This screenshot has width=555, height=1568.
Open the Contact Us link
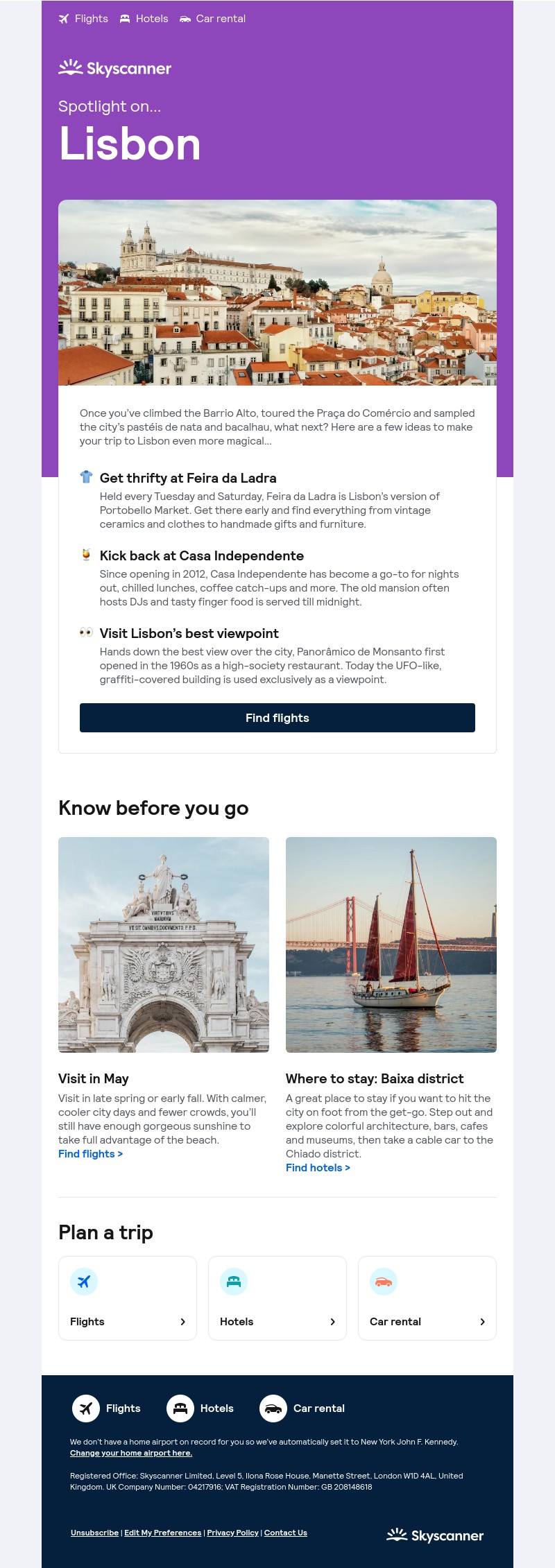click(x=285, y=1533)
